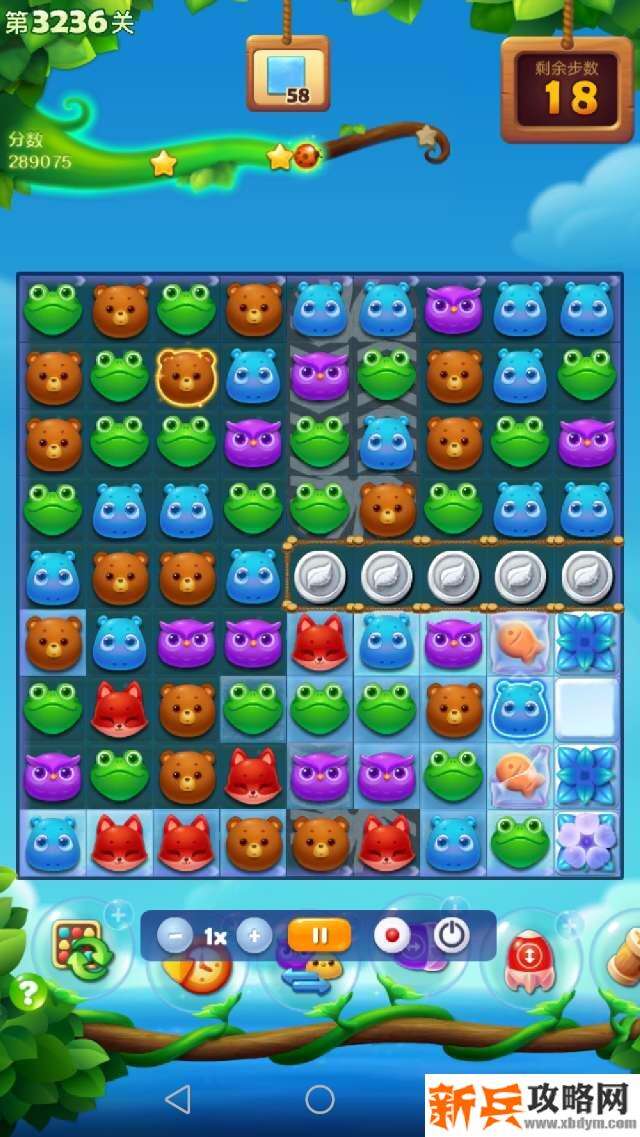640x1137 pixels.
Task: Tap the power button on the overlay
Action: click(452, 936)
